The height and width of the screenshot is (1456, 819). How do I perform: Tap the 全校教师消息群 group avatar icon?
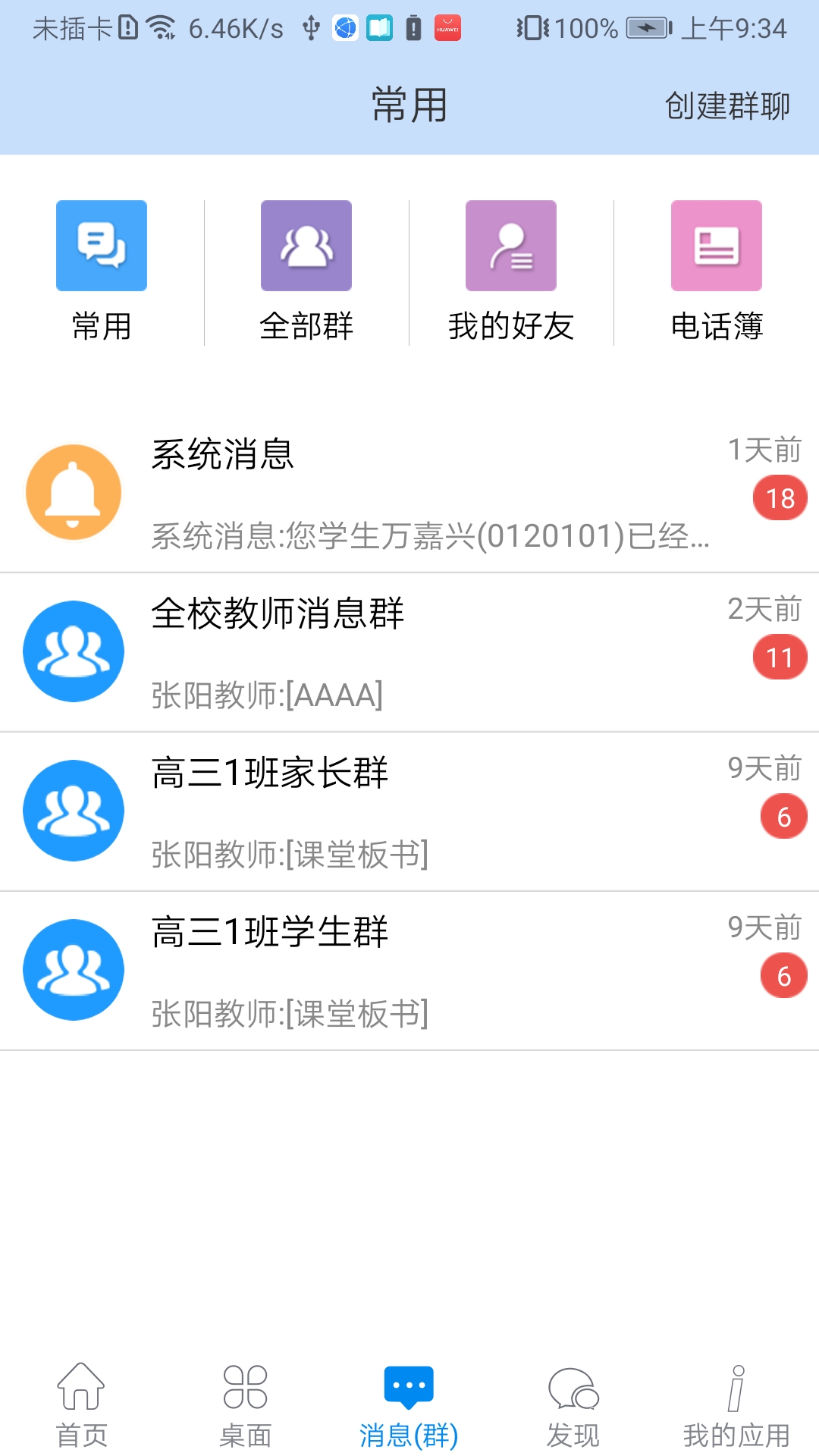(x=73, y=651)
